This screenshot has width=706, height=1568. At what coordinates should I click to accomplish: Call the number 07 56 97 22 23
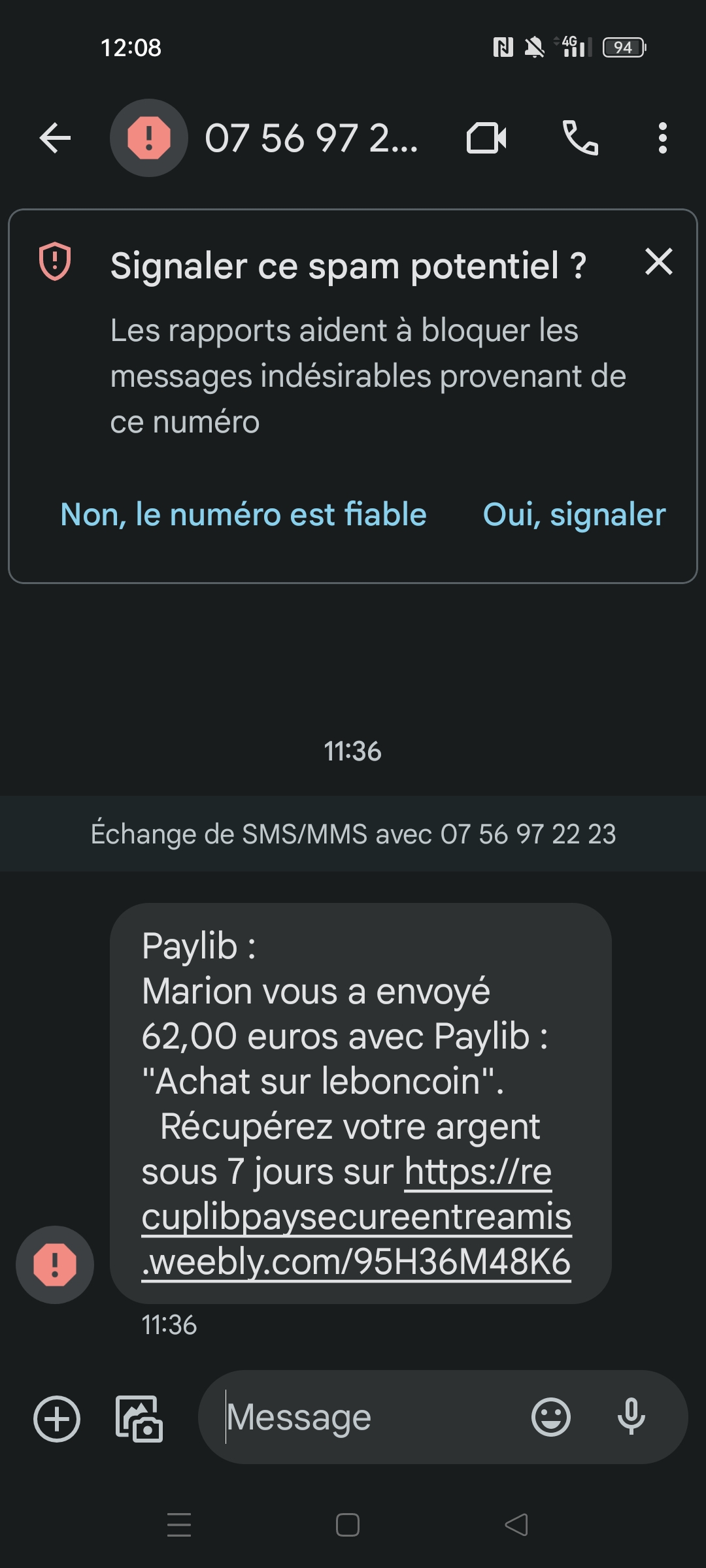pyautogui.click(x=580, y=139)
